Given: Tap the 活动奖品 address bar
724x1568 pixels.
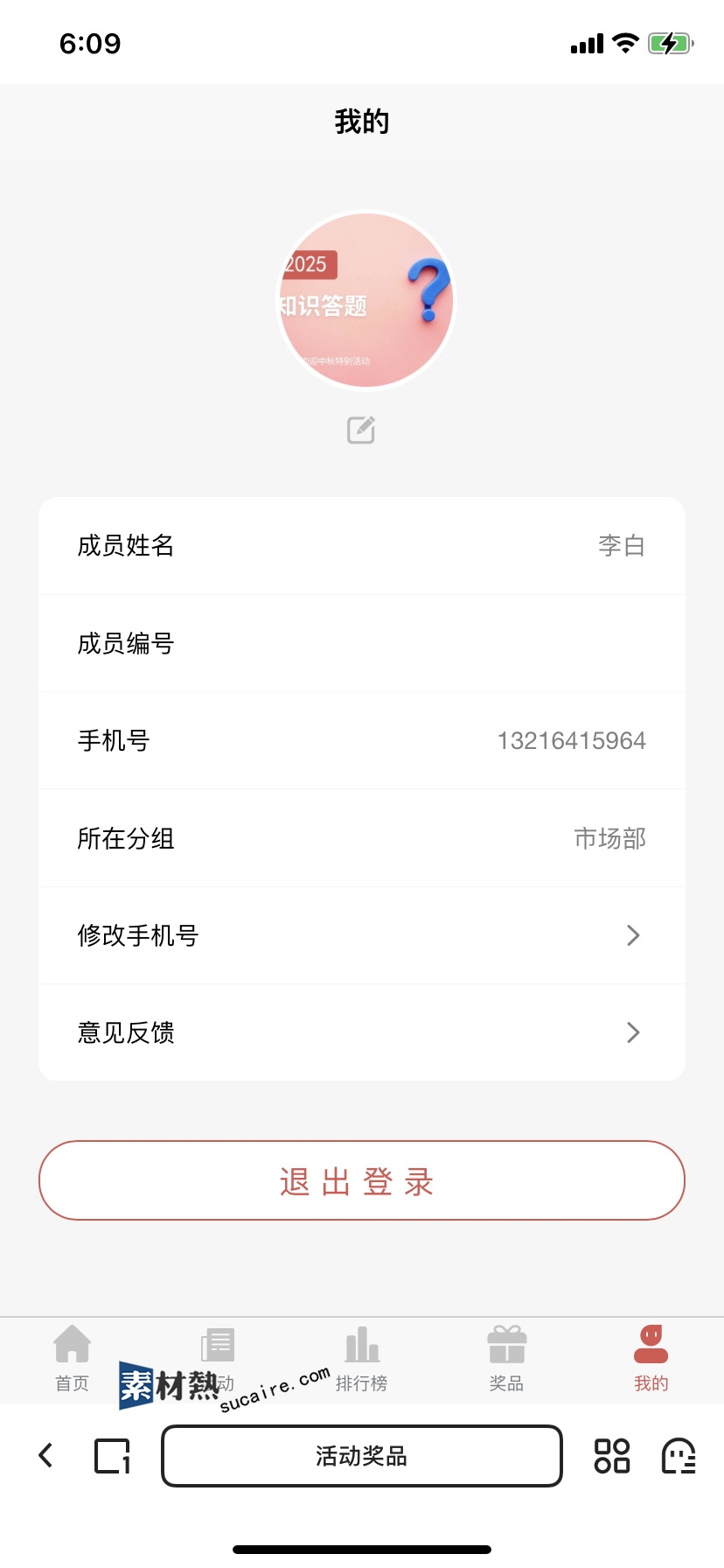Looking at the screenshot, I should 361,1456.
